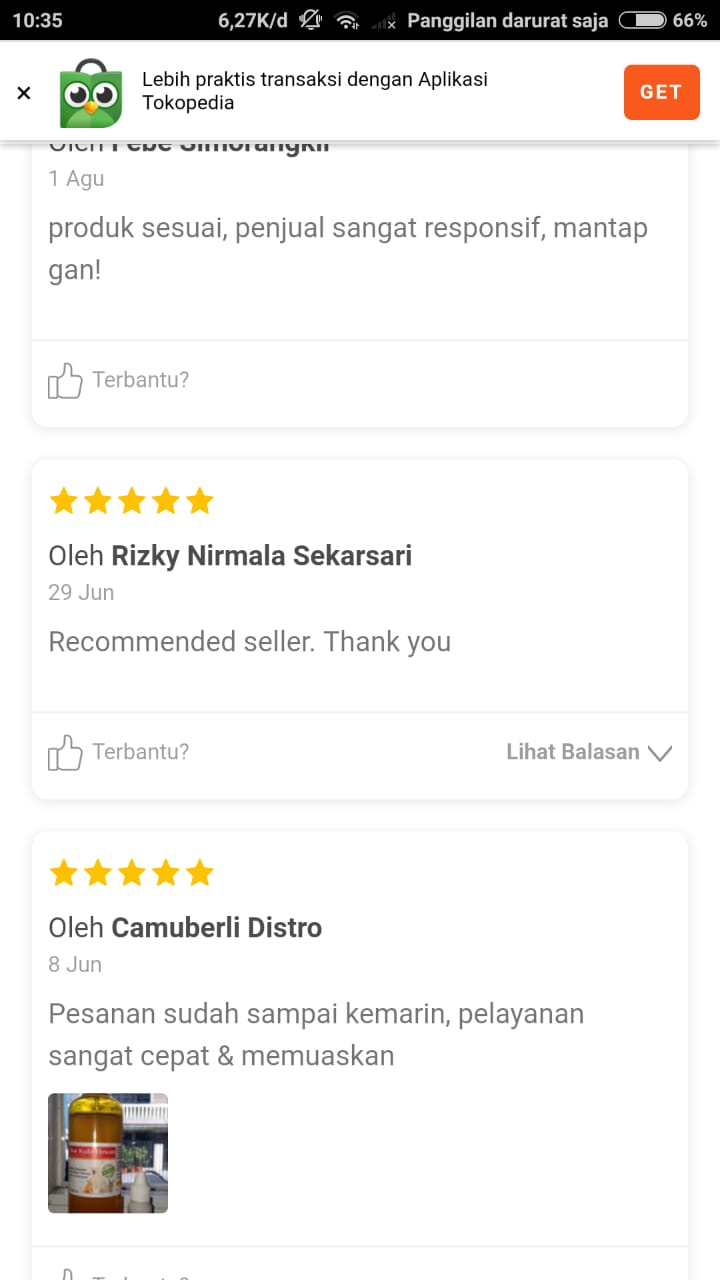Mark the 1 Agu review as helpful
The image size is (720, 1280).
[x=118, y=380]
